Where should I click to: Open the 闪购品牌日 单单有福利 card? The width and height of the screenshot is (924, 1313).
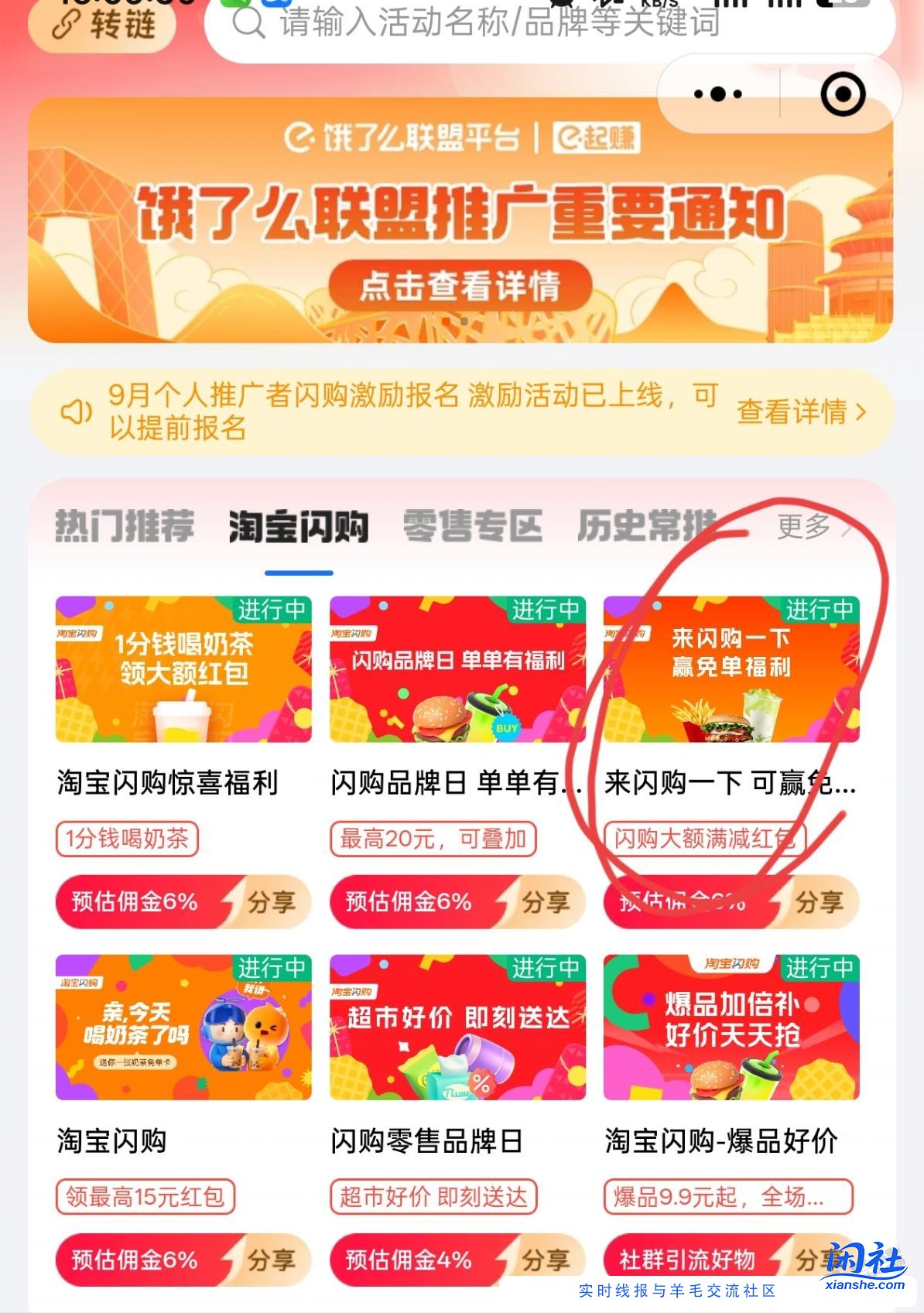coord(457,669)
